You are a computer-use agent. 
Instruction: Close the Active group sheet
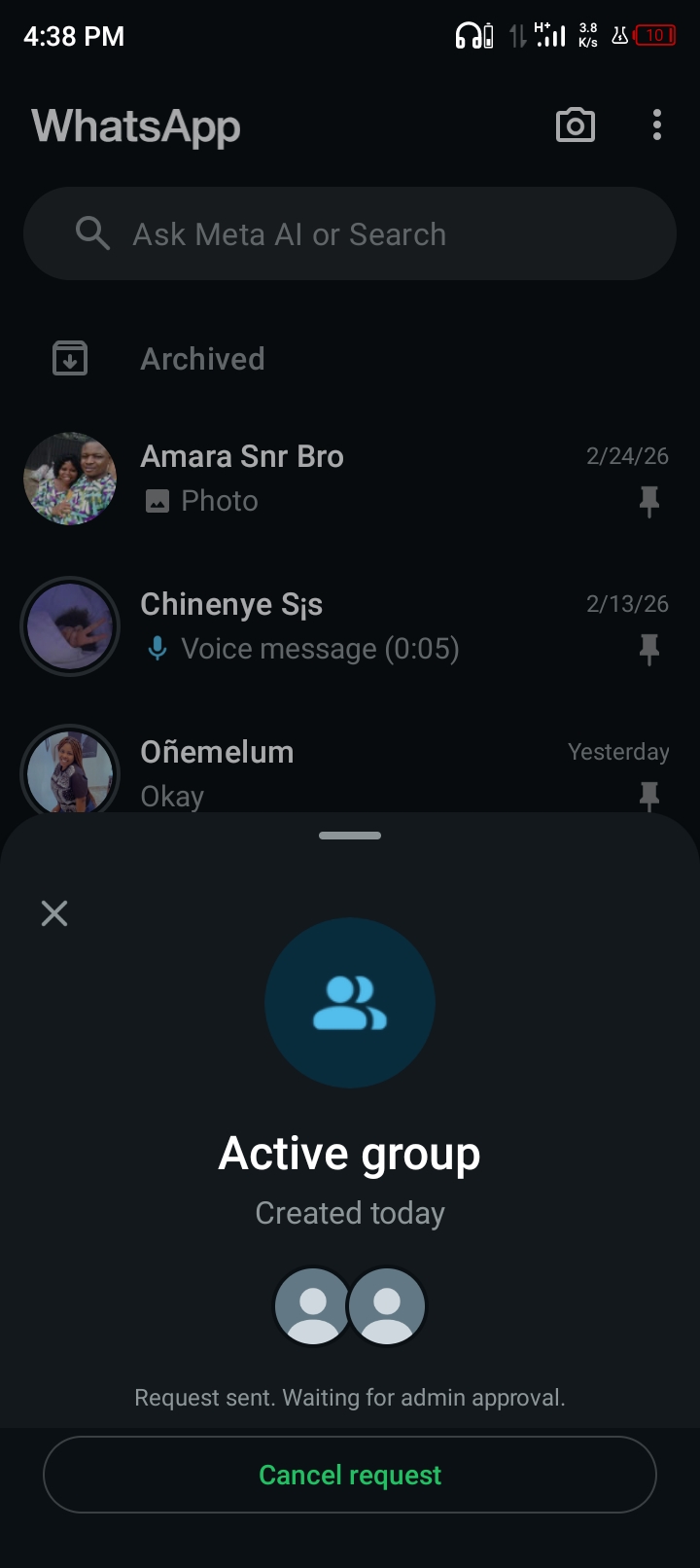(54, 912)
